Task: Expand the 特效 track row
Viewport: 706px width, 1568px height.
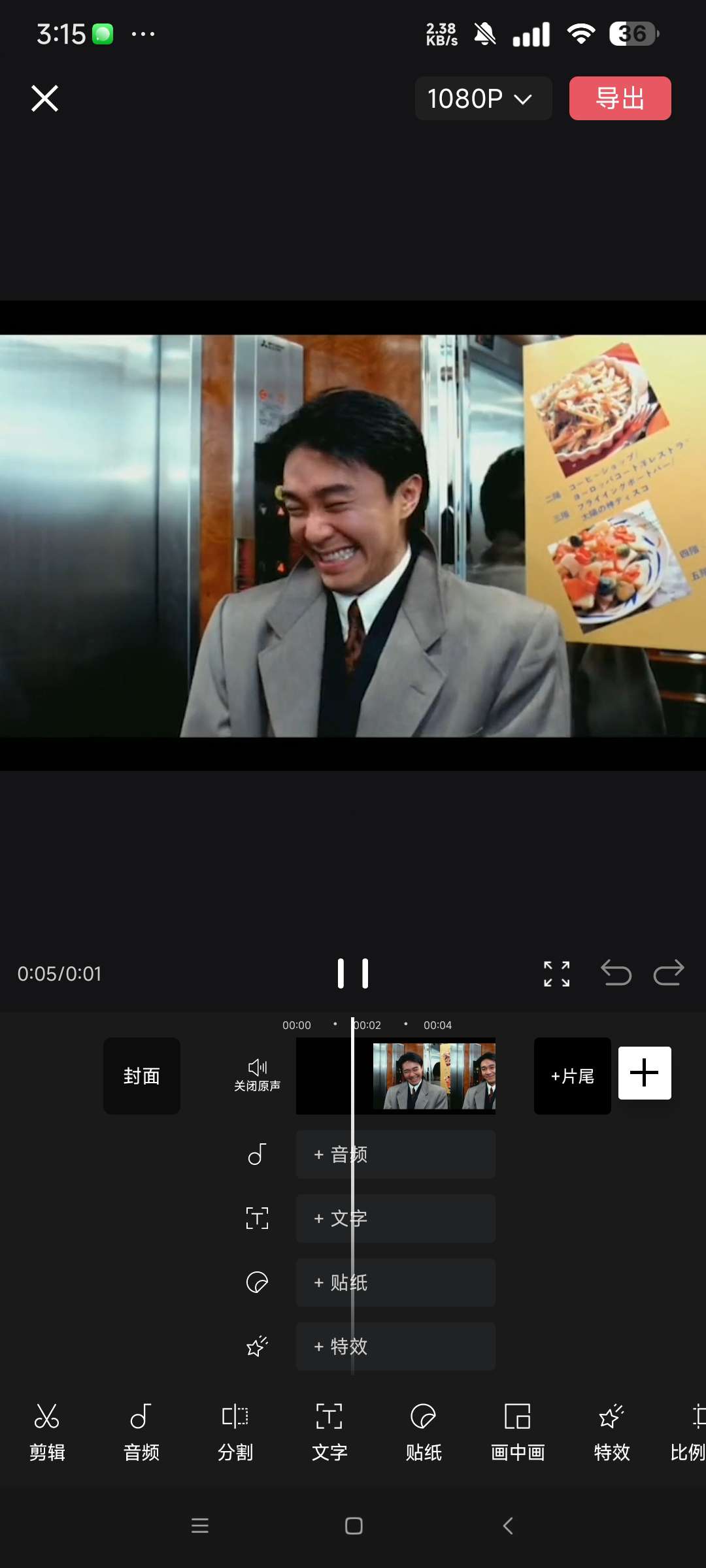Action: tap(395, 1346)
